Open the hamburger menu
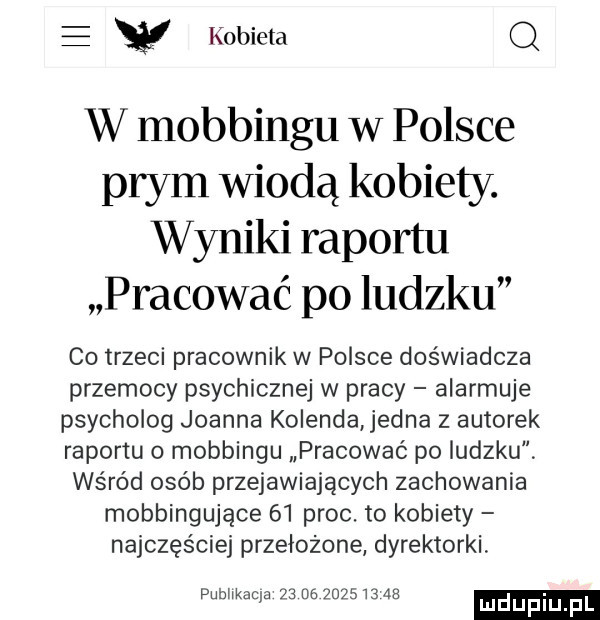600x620 pixels. (x=75, y=37)
